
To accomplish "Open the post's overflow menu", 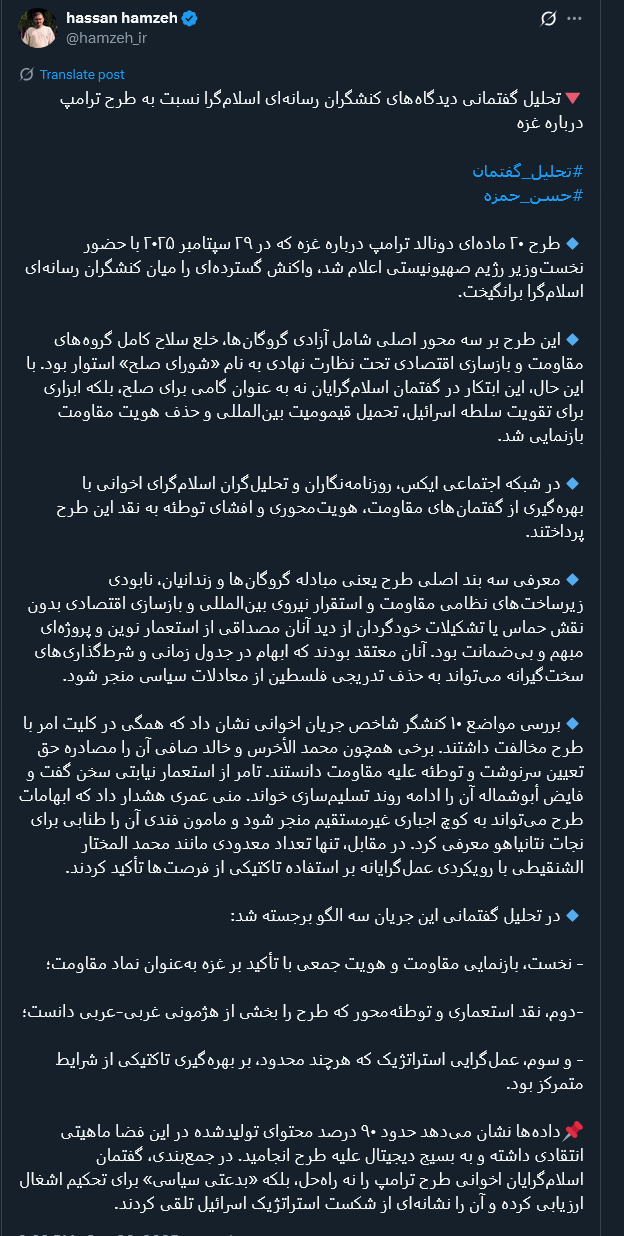I will click(573, 18).
